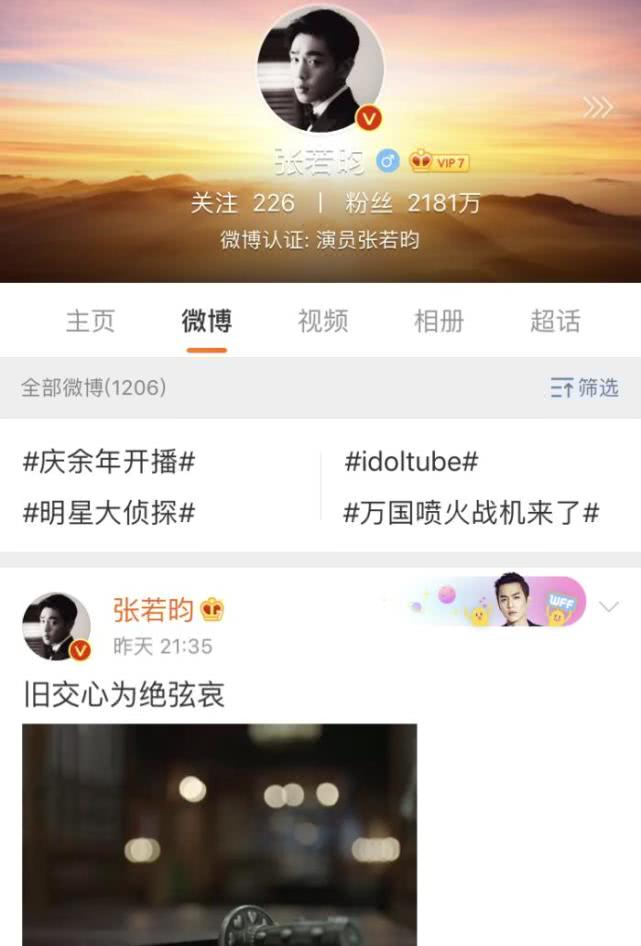The width and height of the screenshot is (641, 946).
Task: Switch to the 主页 tab
Action: (90, 321)
